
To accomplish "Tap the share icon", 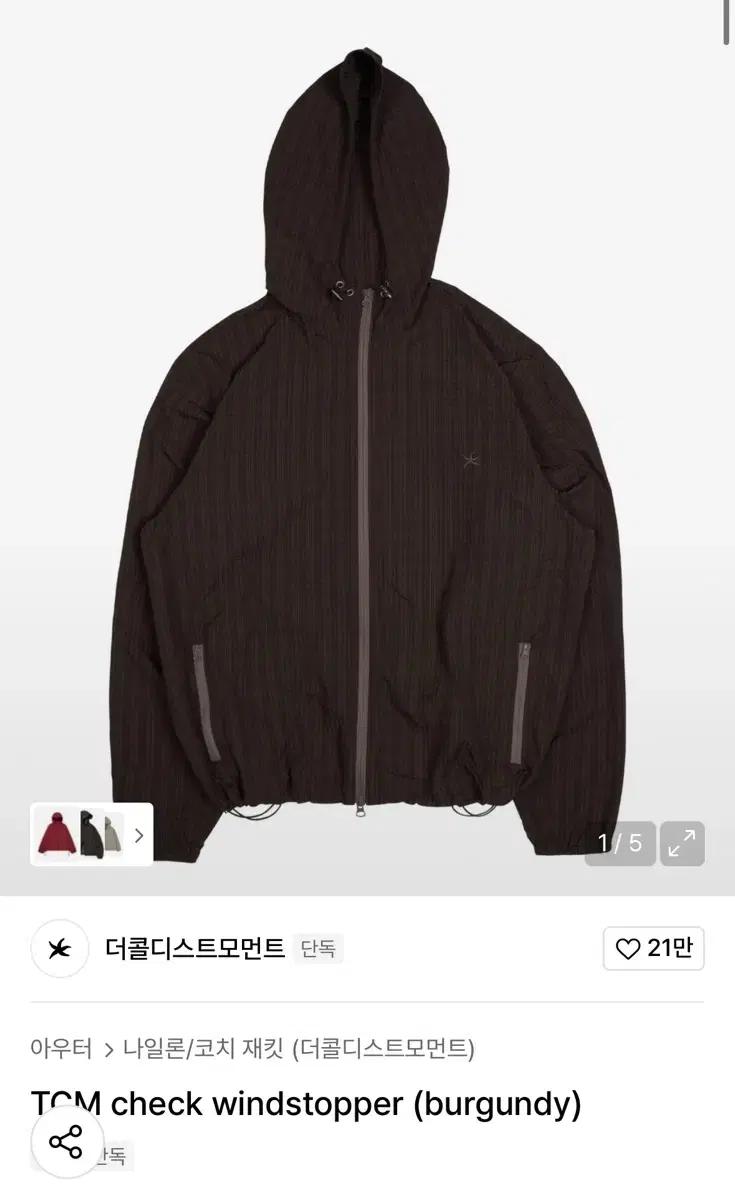I will click(x=66, y=1143).
